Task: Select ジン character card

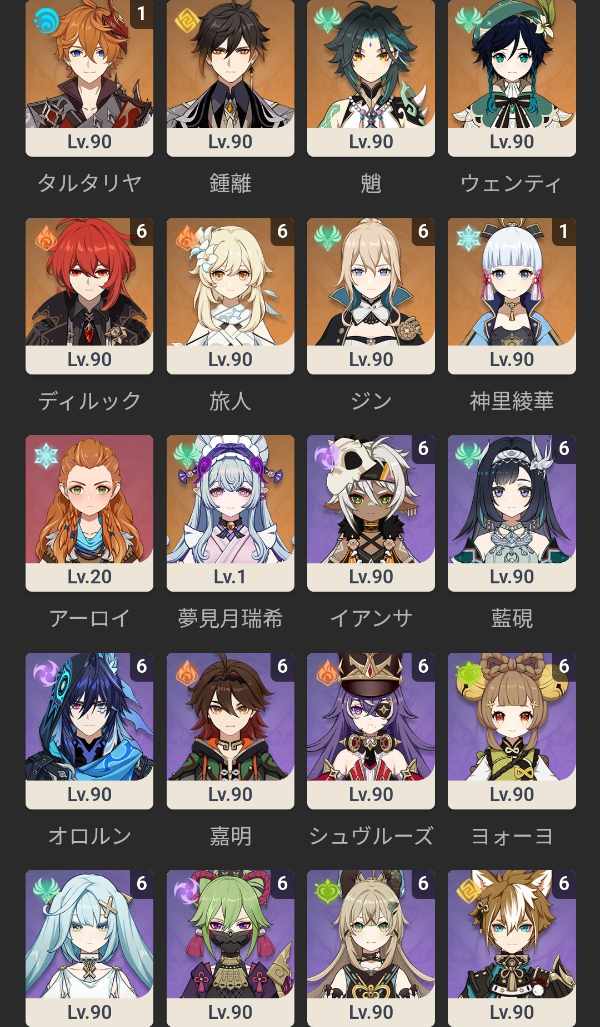Action: point(371,293)
